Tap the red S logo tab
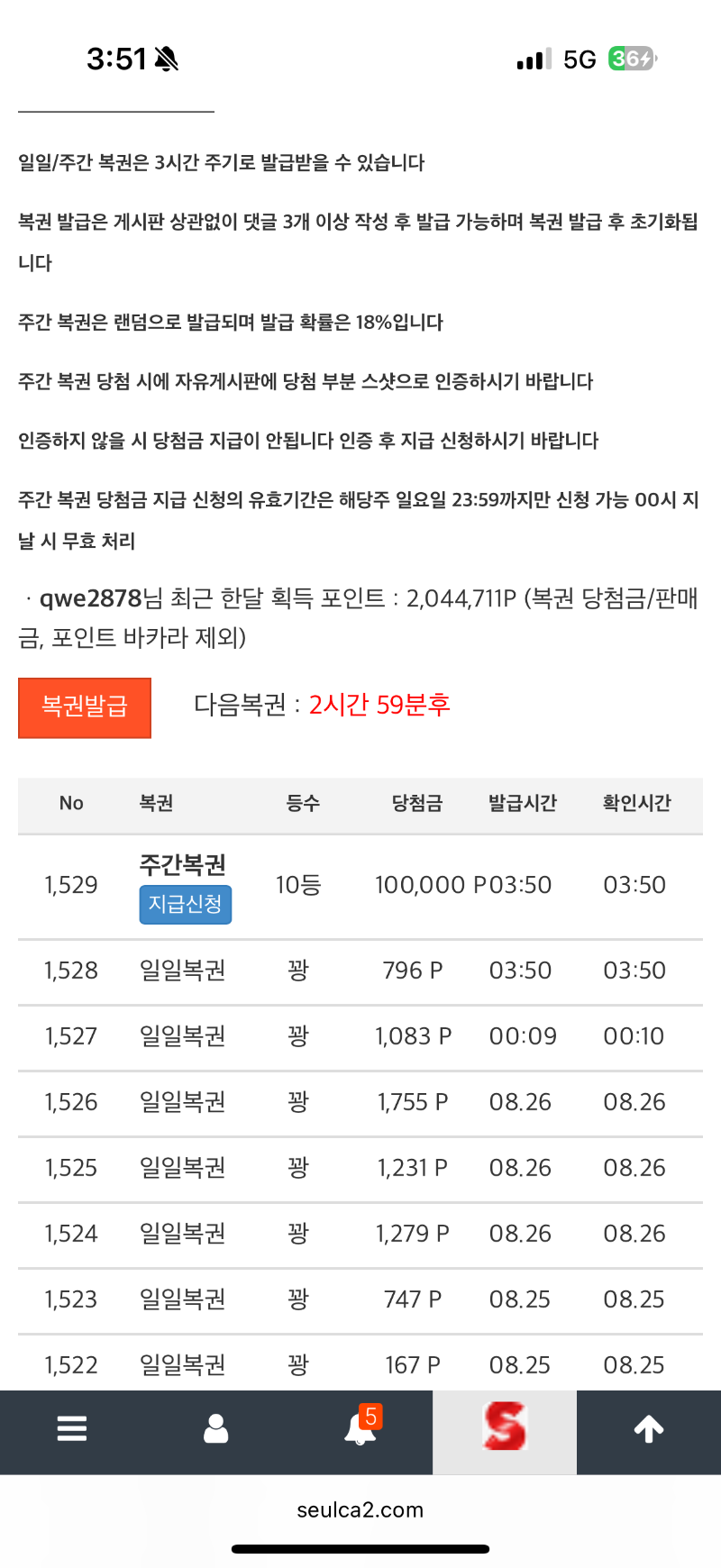The image size is (721, 1568). [505, 1429]
